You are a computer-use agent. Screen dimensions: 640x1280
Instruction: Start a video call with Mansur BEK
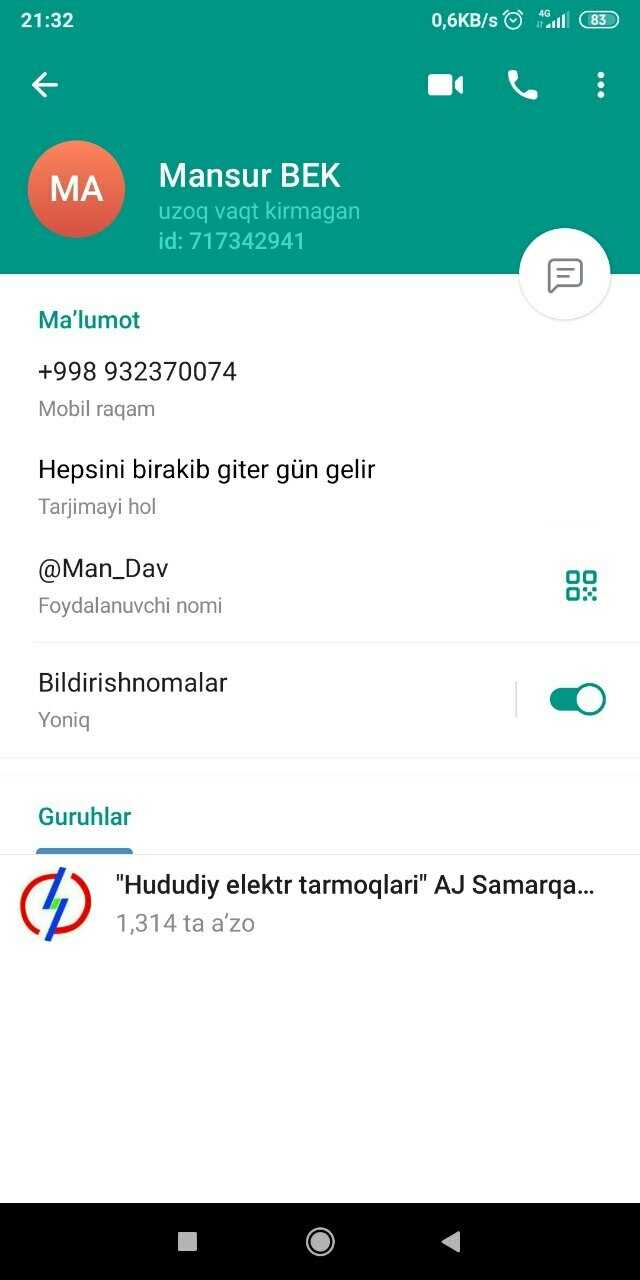point(445,85)
